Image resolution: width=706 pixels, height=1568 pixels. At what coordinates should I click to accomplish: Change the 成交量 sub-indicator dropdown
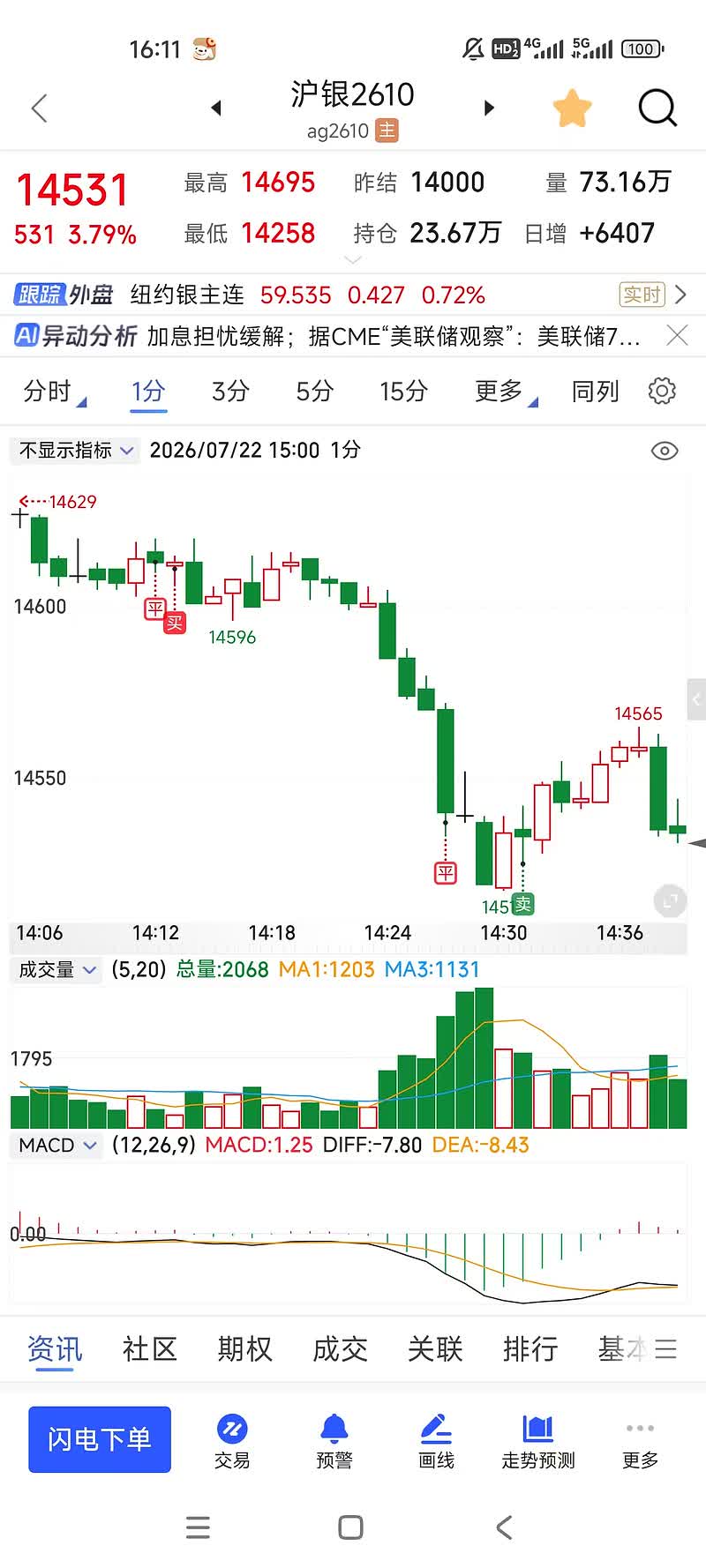click(56, 969)
